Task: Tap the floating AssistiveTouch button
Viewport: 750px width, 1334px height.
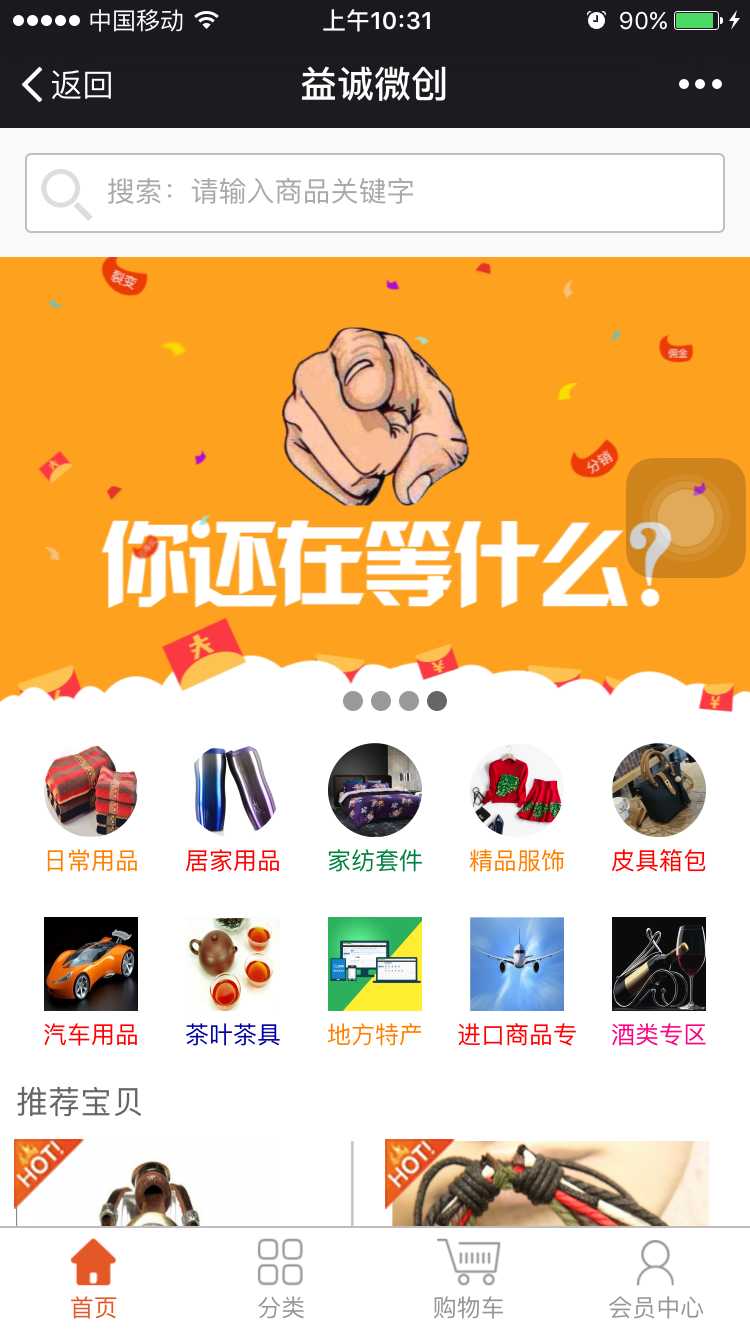Action: tap(686, 518)
